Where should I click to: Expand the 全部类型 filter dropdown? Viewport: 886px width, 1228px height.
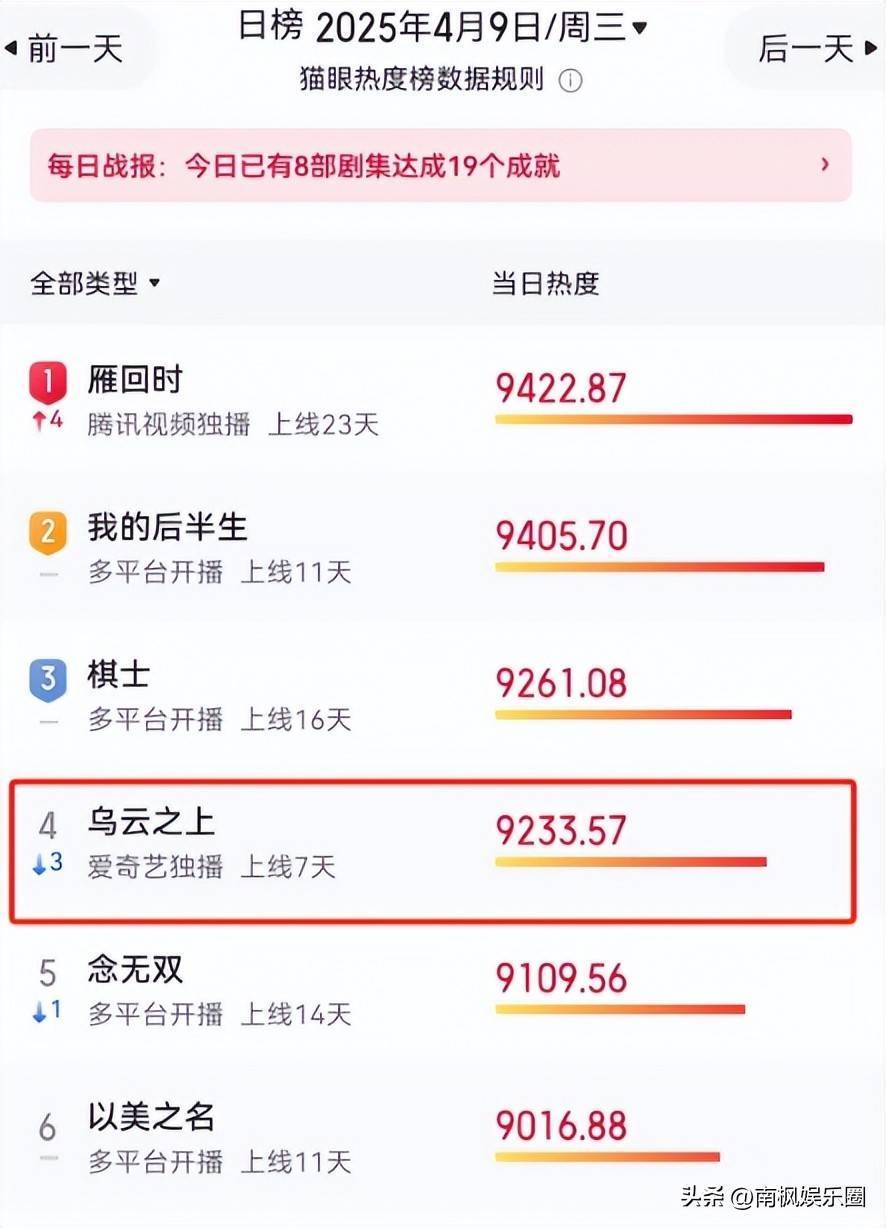click(x=95, y=283)
